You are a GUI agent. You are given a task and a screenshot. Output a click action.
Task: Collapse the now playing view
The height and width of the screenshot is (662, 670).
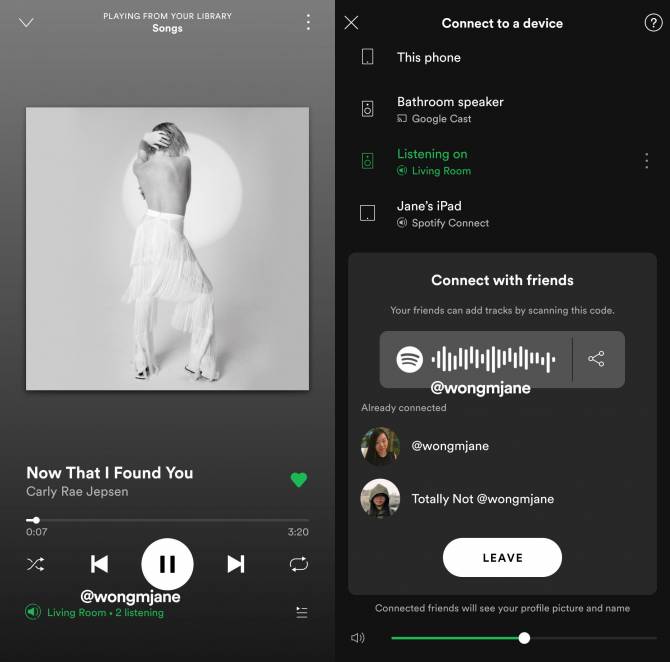pyautogui.click(x=27, y=22)
